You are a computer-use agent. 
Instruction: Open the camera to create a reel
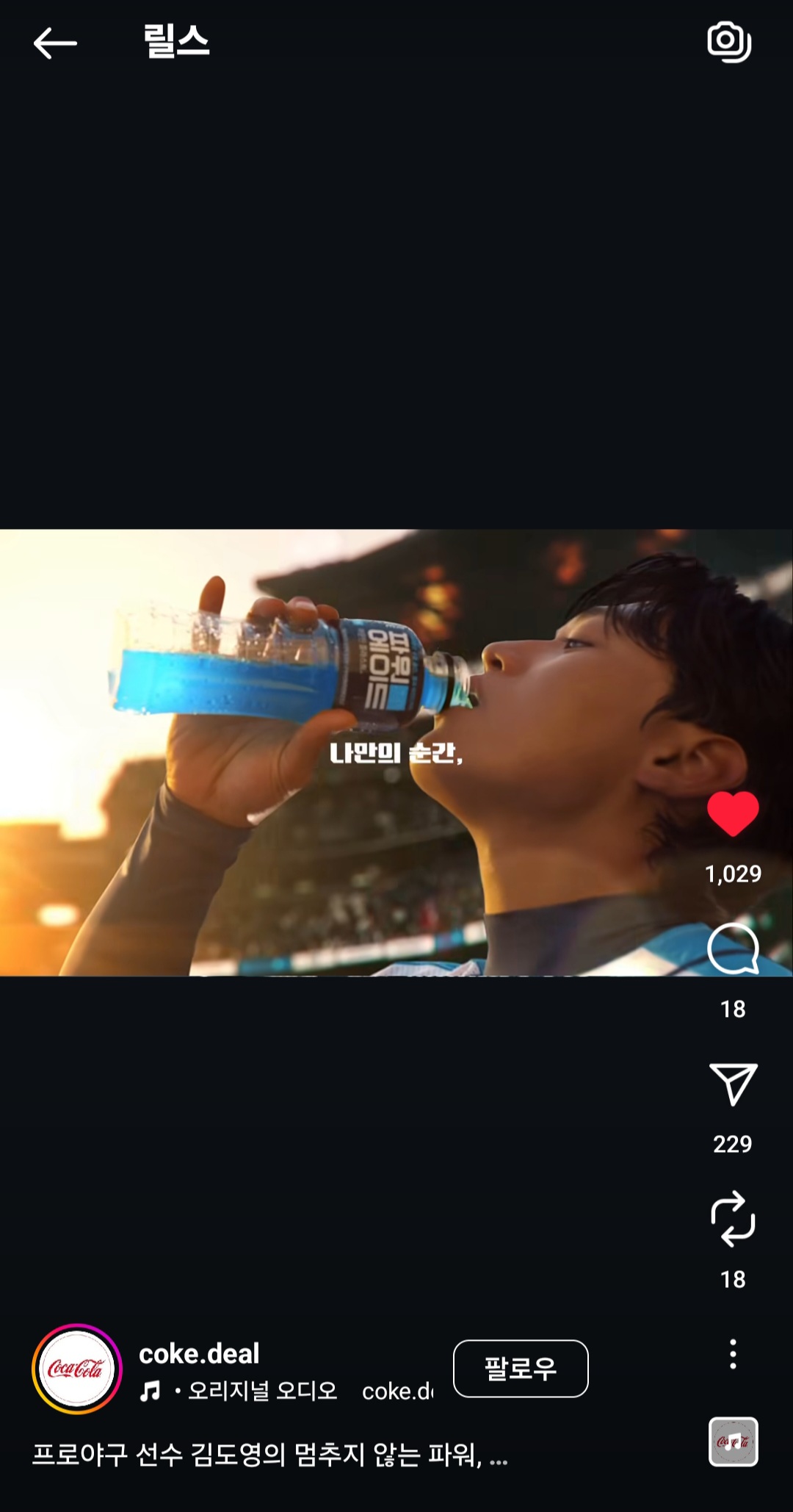[x=728, y=42]
